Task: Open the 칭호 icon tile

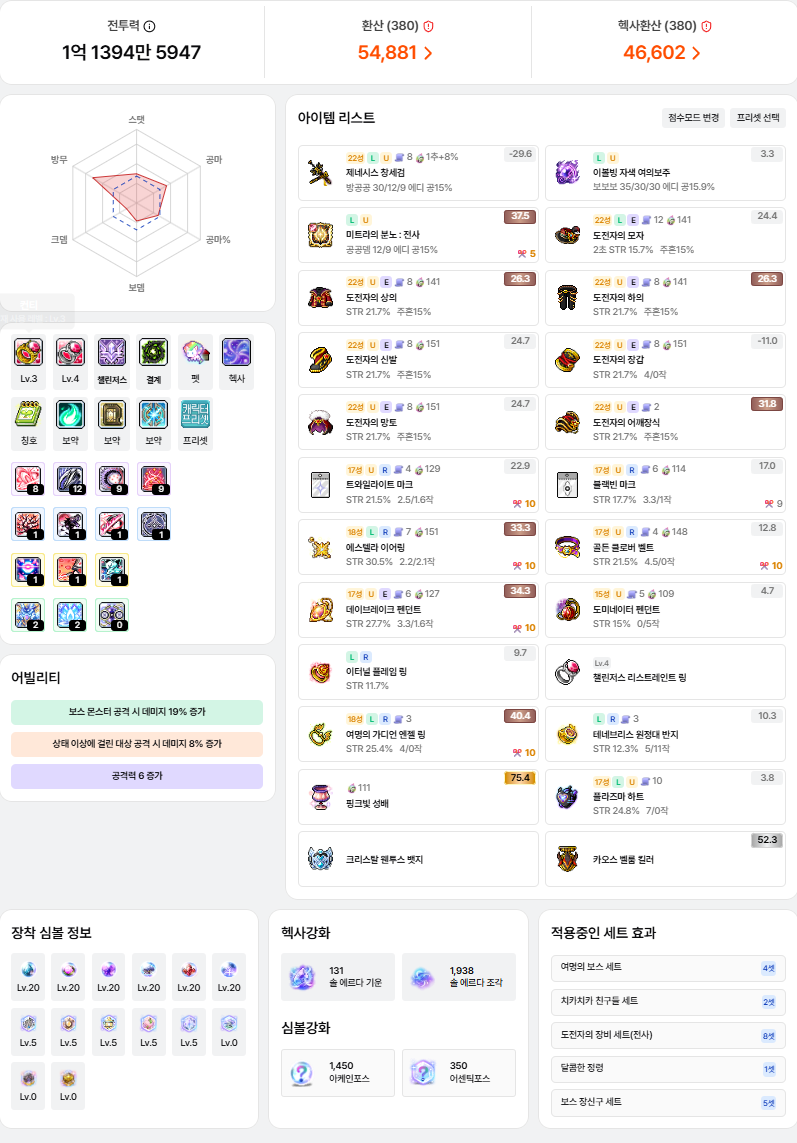Action: (28, 423)
